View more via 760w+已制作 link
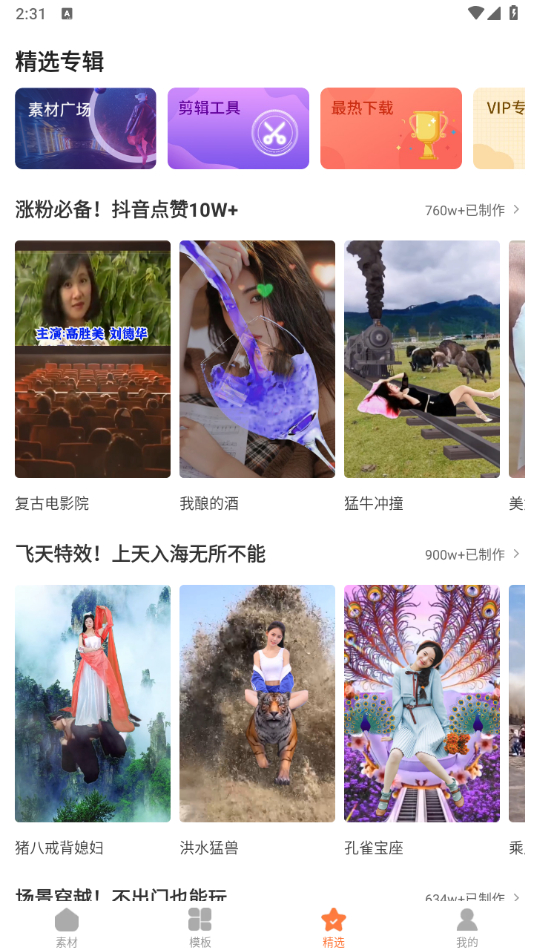The height and width of the screenshot is (950, 534). click(x=473, y=210)
